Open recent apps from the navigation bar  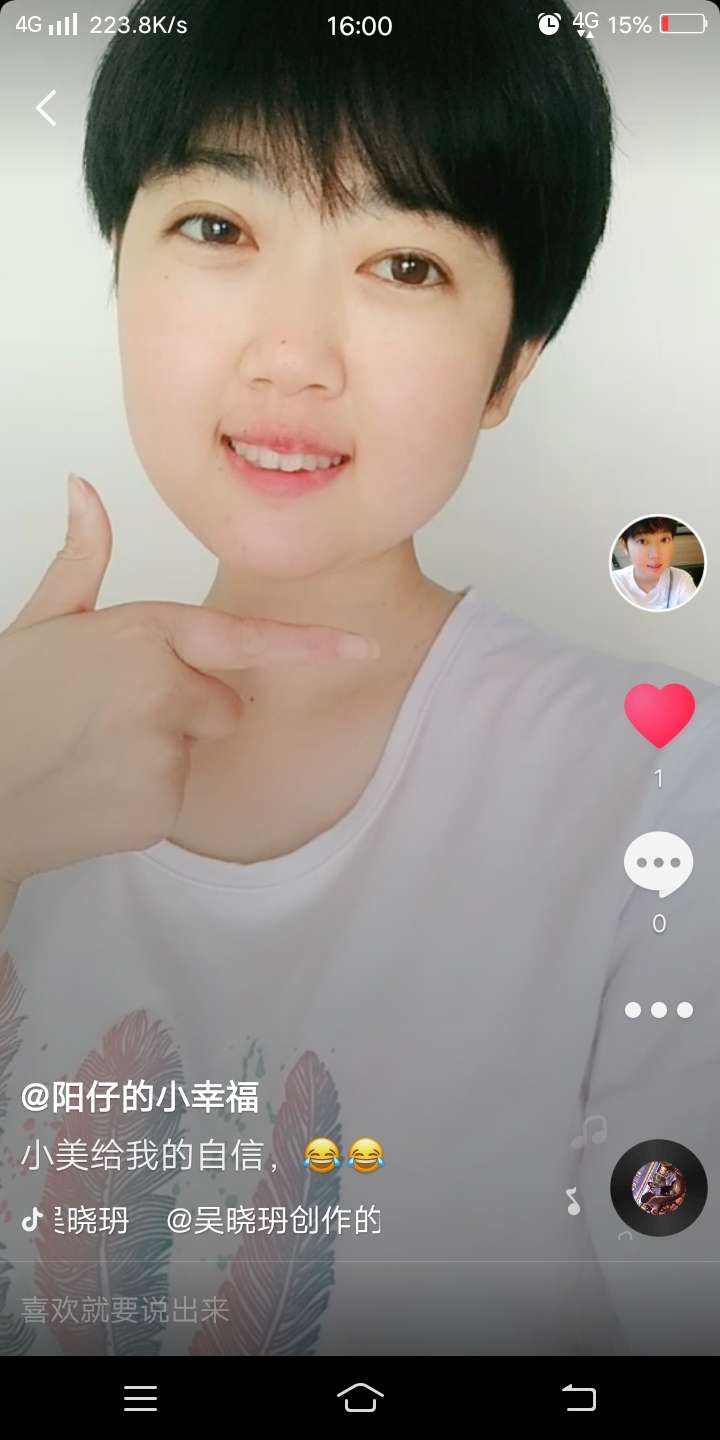140,1399
